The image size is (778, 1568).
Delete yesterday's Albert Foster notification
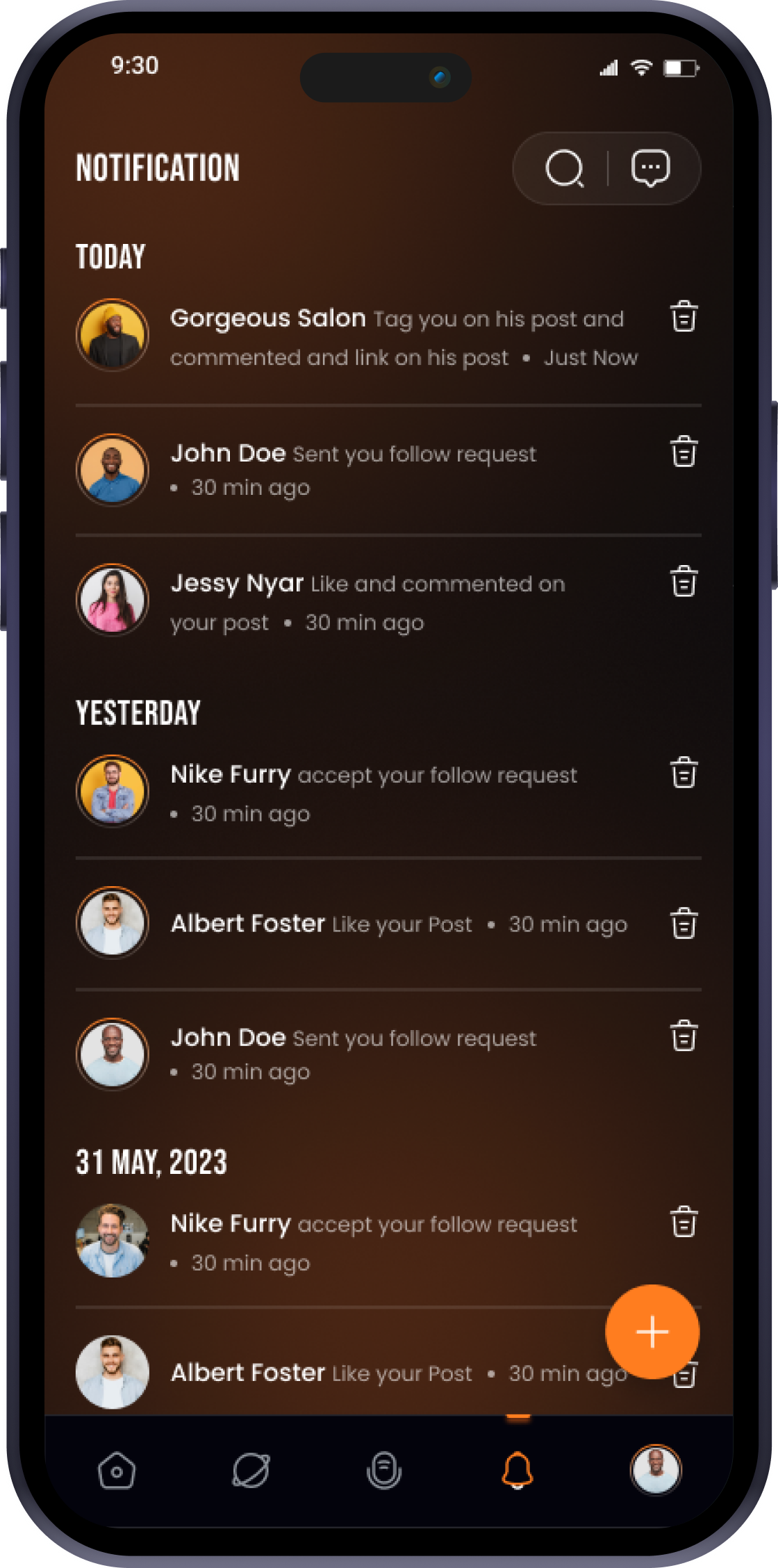[684, 924]
